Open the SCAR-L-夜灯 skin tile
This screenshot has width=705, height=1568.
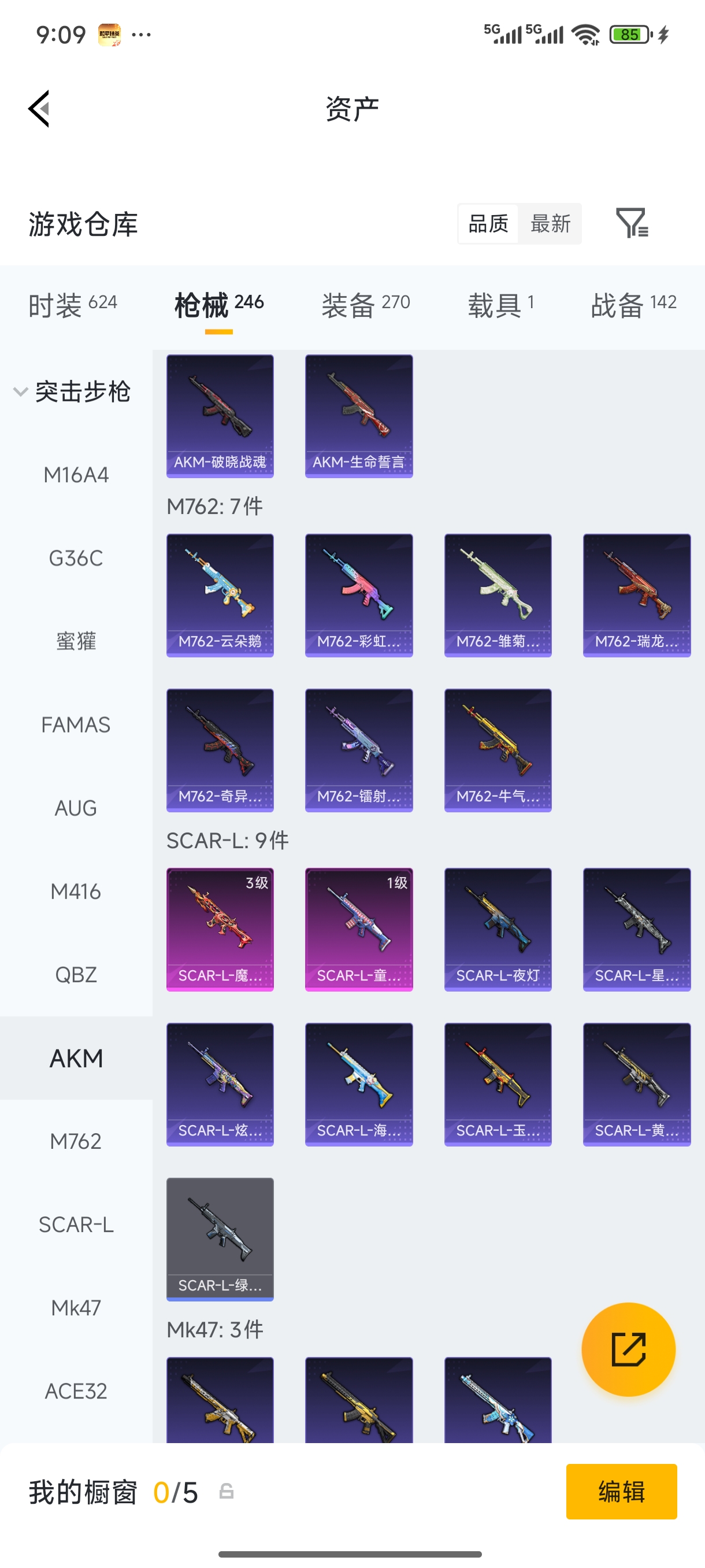coord(497,930)
